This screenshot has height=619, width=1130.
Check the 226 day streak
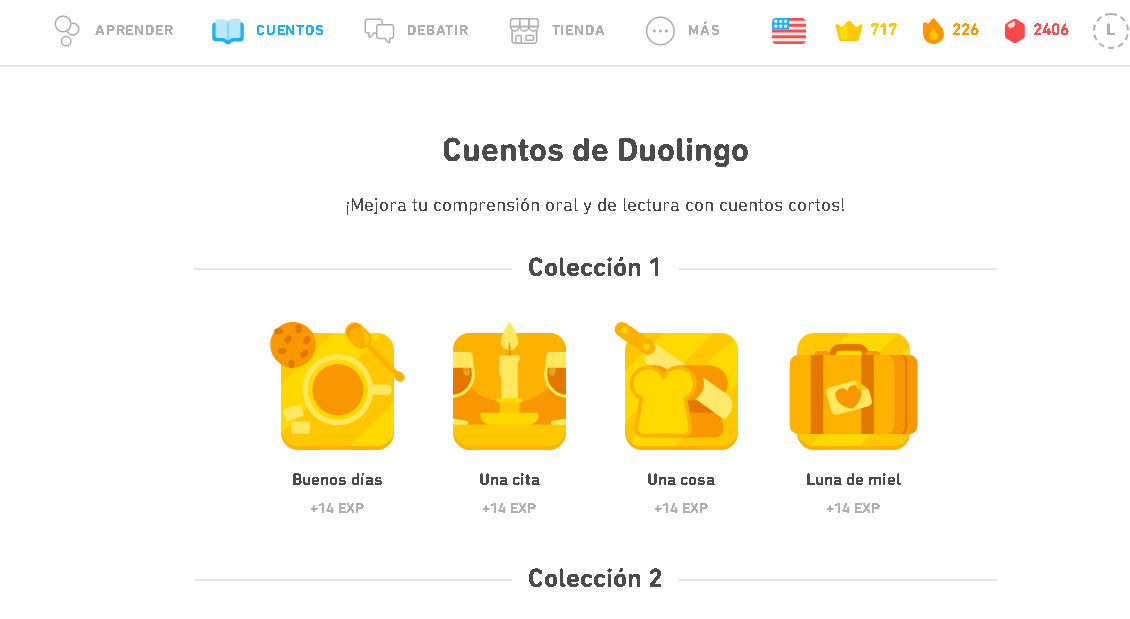point(950,30)
